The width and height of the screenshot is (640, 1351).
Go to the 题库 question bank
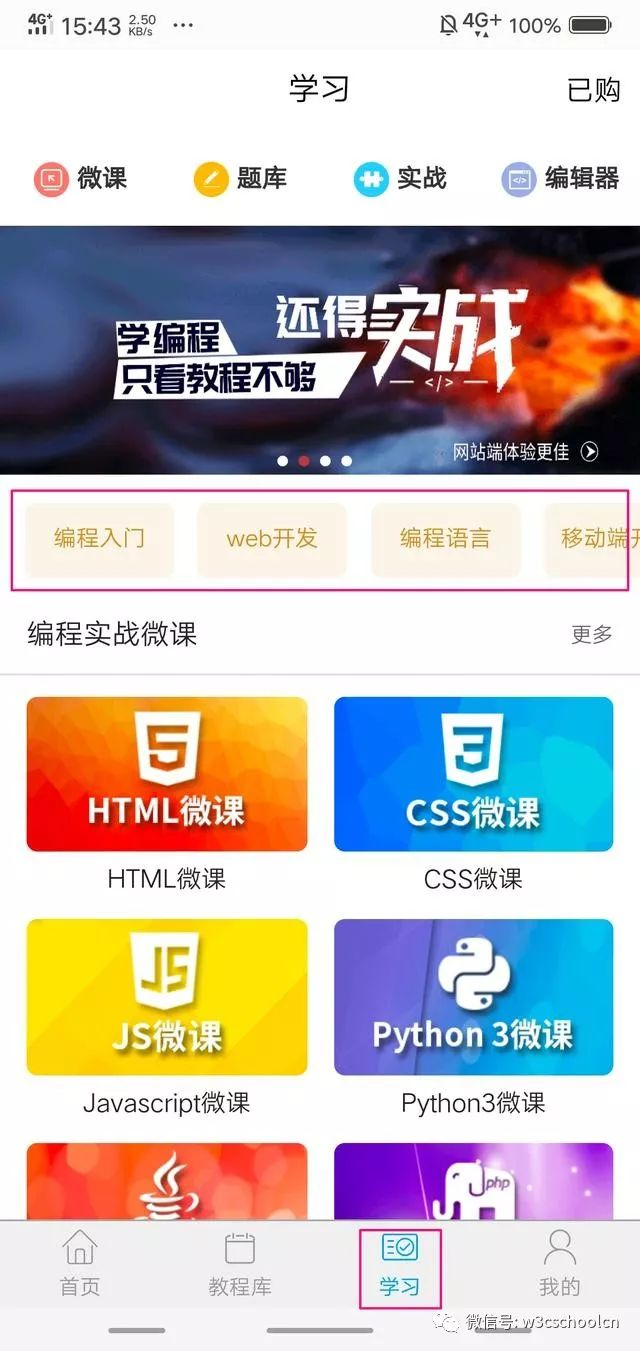point(240,179)
